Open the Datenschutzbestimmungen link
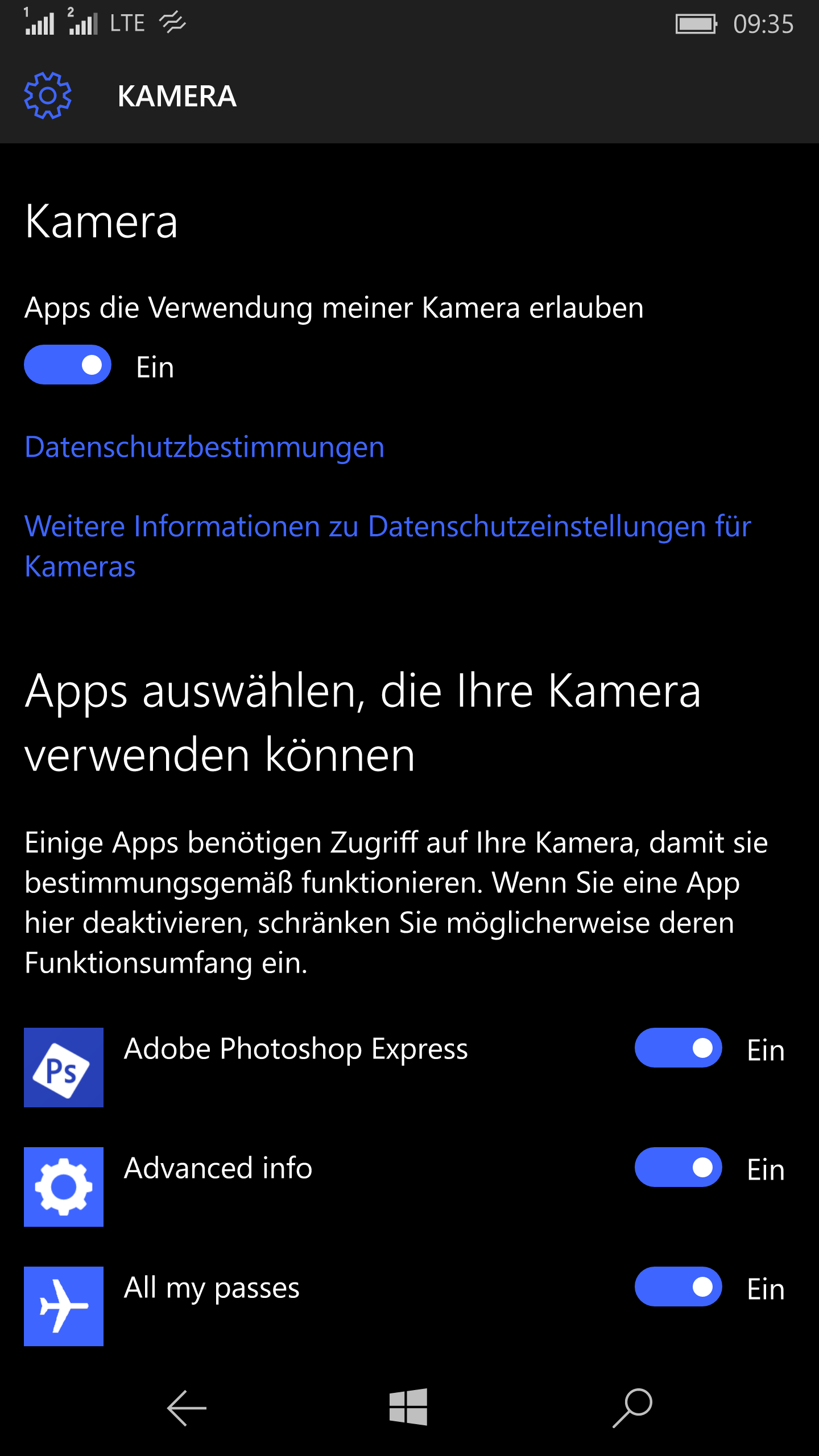 [205, 447]
